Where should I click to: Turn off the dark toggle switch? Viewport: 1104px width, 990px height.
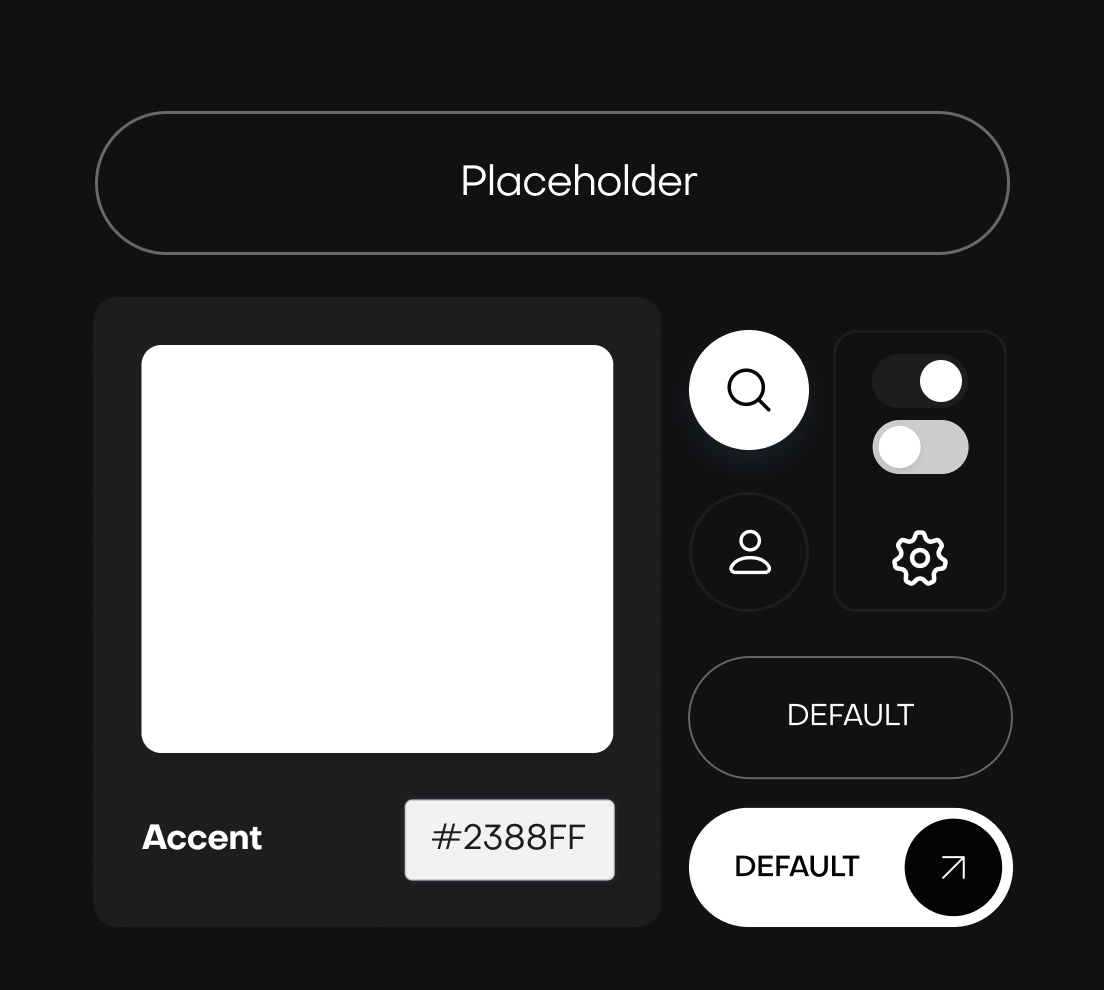(x=920, y=381)
